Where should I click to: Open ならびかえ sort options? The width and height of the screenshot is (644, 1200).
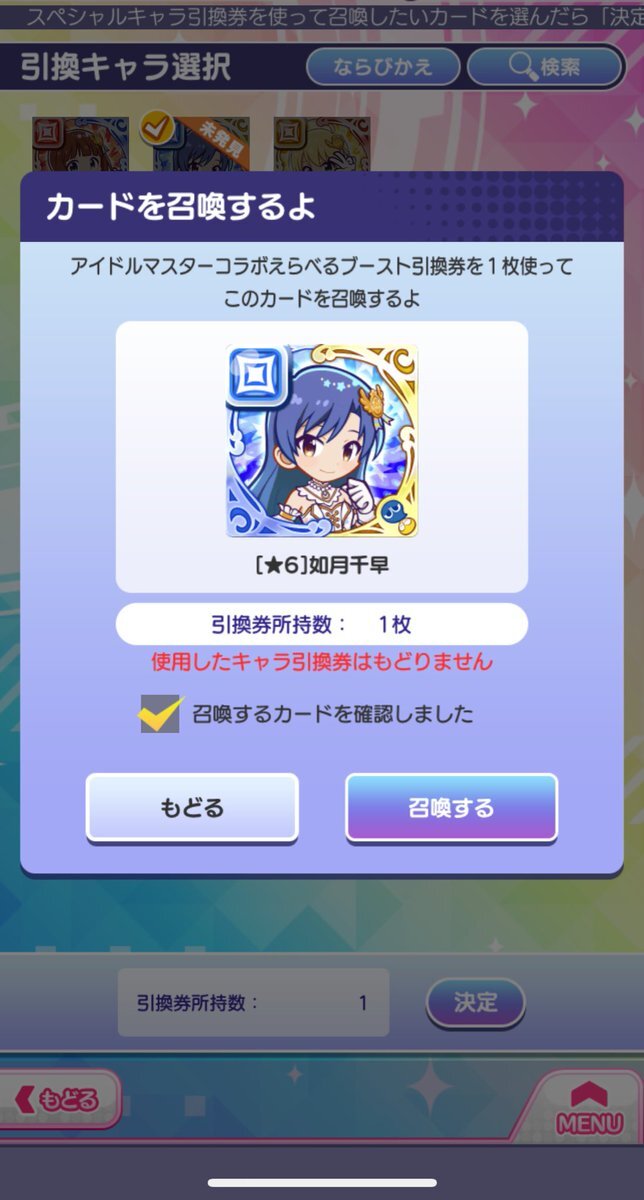(383, 67)
